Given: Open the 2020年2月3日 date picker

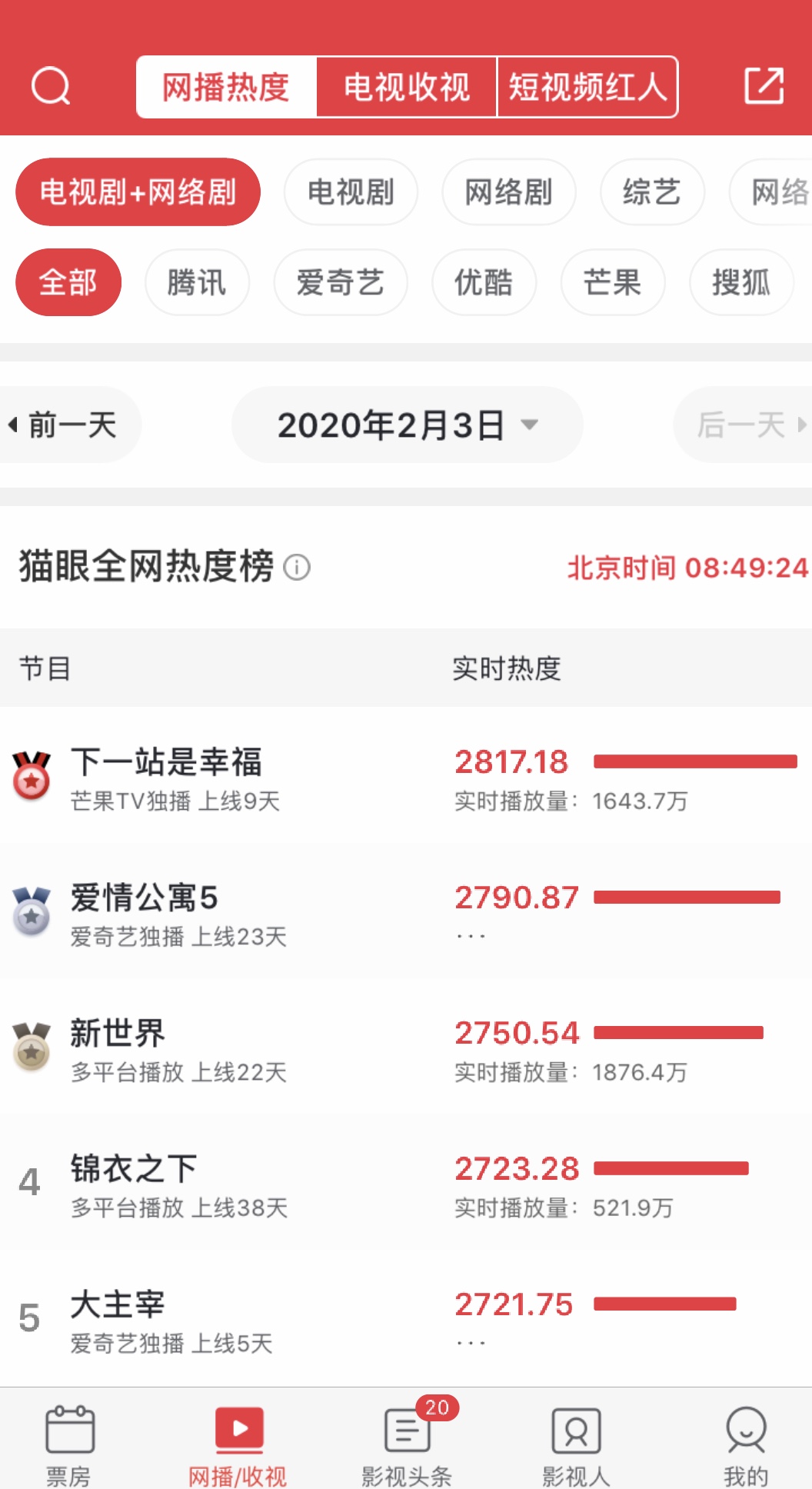Looking at the screenshot, I should tap(406, 425).
